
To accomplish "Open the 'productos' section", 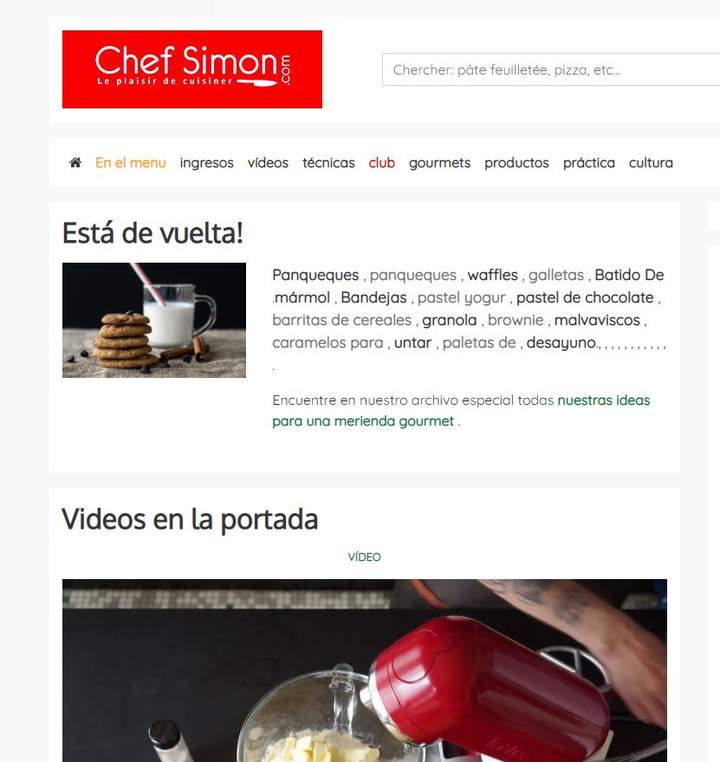I will tap(516, 163).
